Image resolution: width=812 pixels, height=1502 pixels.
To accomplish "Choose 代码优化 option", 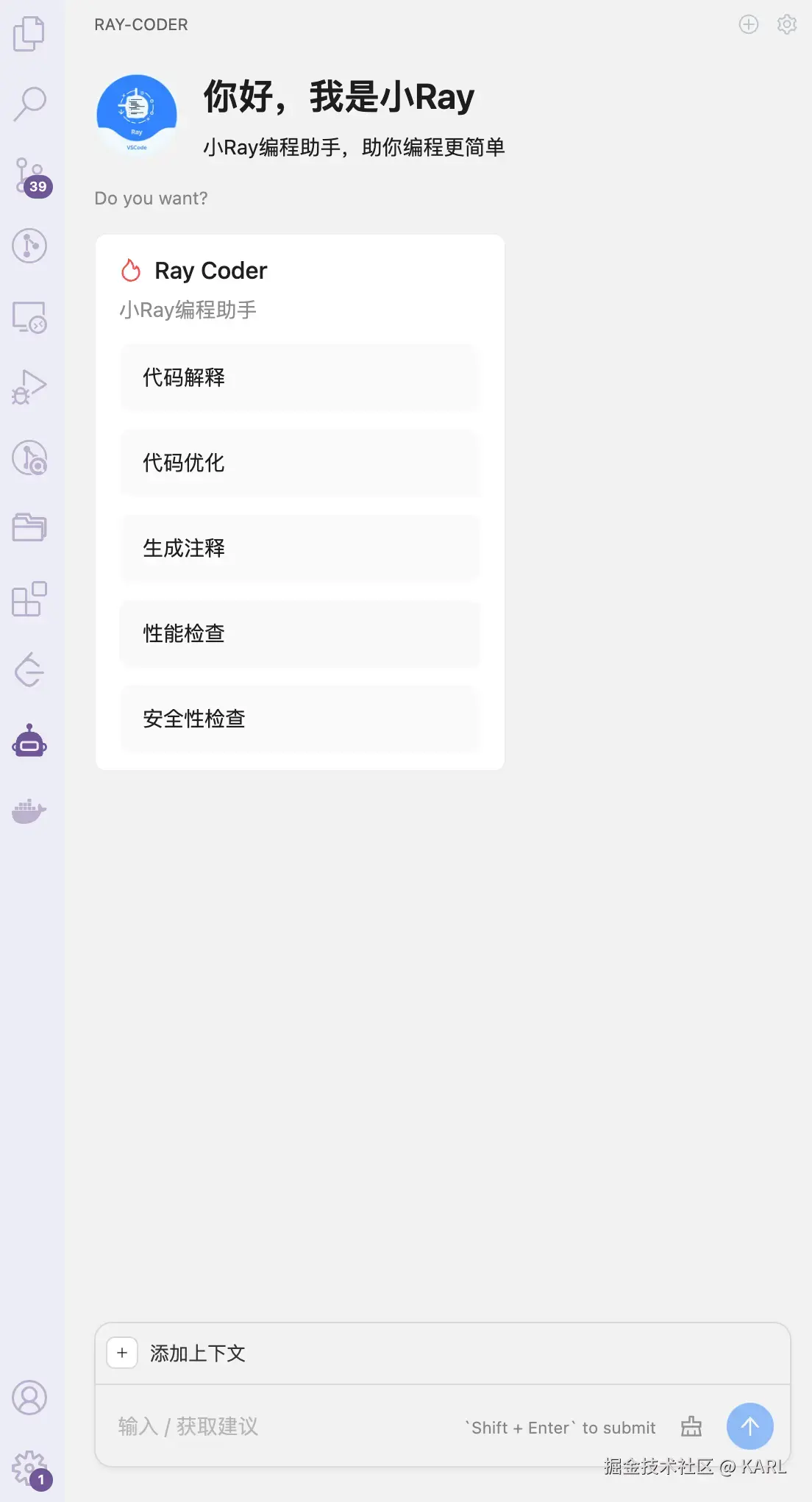I will [x=300, y=463].
